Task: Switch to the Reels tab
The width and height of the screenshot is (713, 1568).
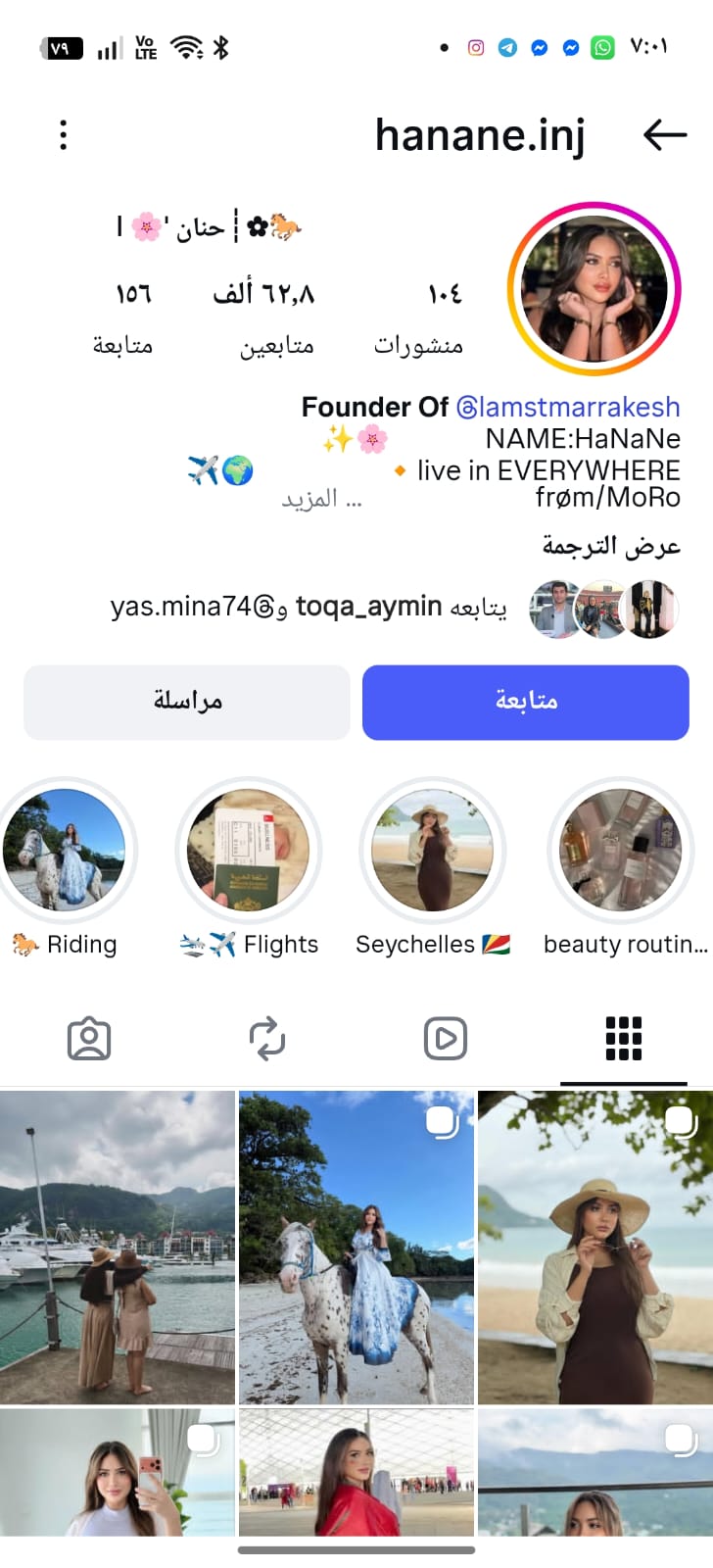Action: pyautogui.click(x=445, y=1039)
